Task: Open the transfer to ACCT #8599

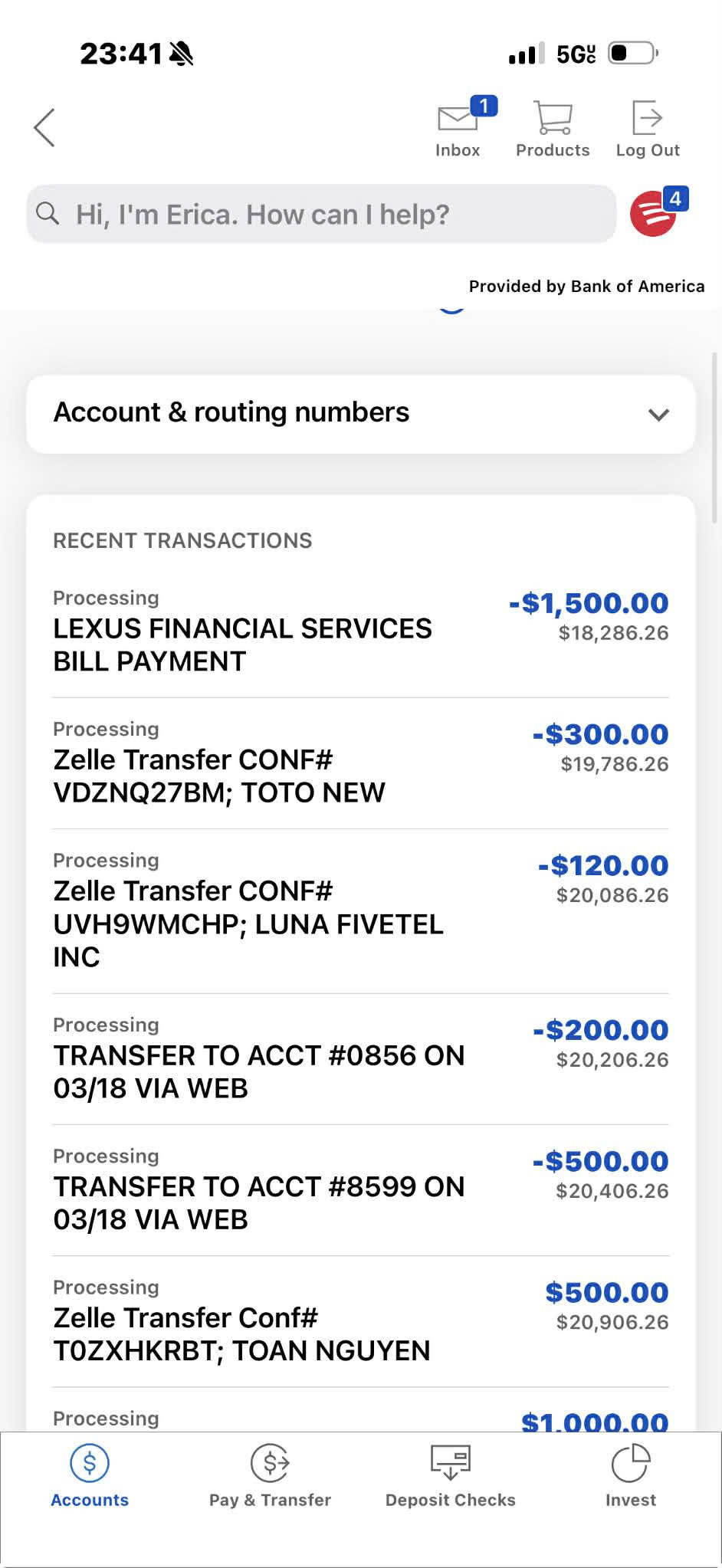Action: tap(360, 1189)
